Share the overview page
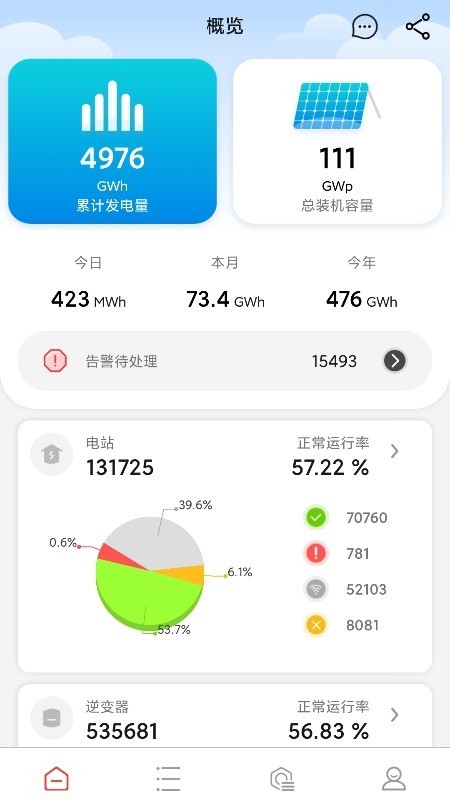450x800 pixels. (x=418, y=27)
